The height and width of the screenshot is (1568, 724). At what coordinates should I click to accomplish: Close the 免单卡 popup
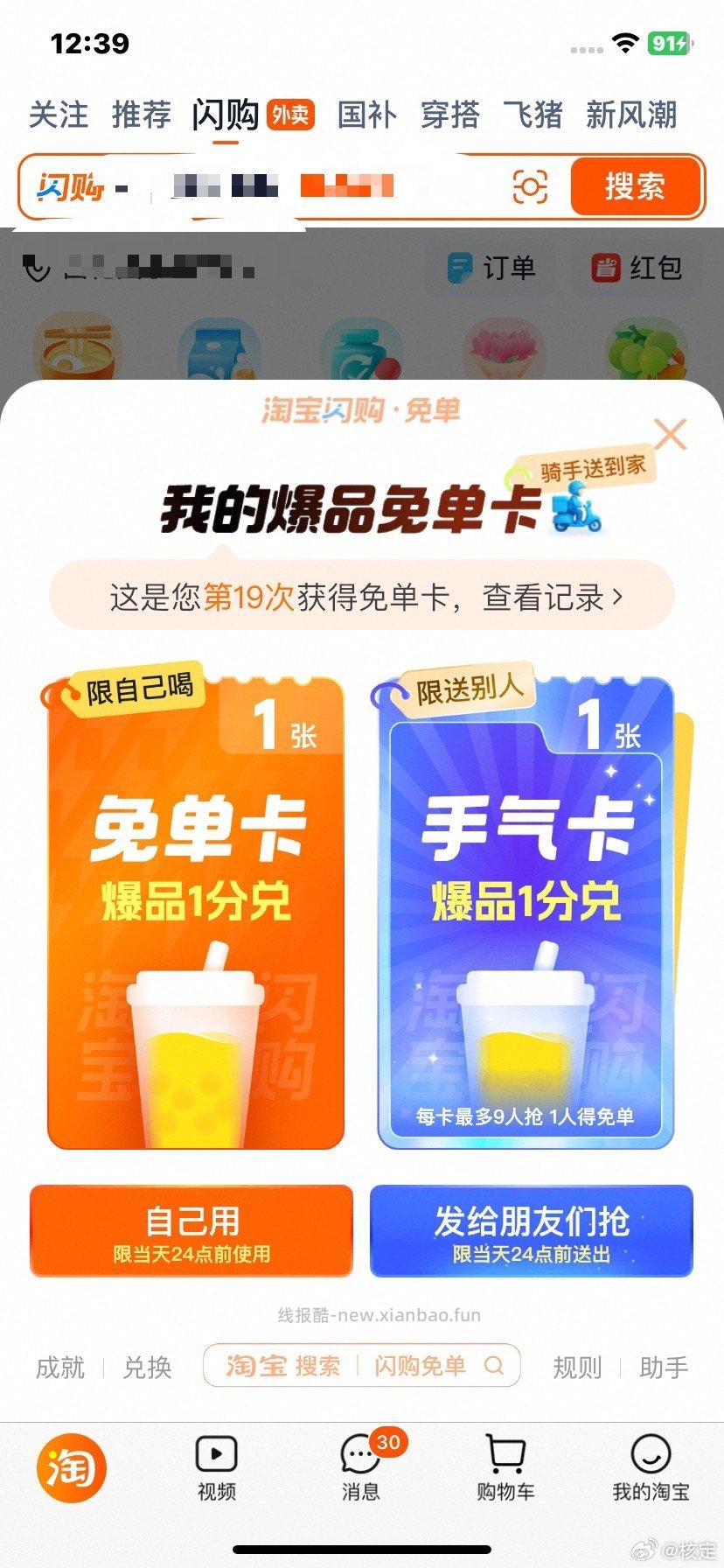[669, 435]
